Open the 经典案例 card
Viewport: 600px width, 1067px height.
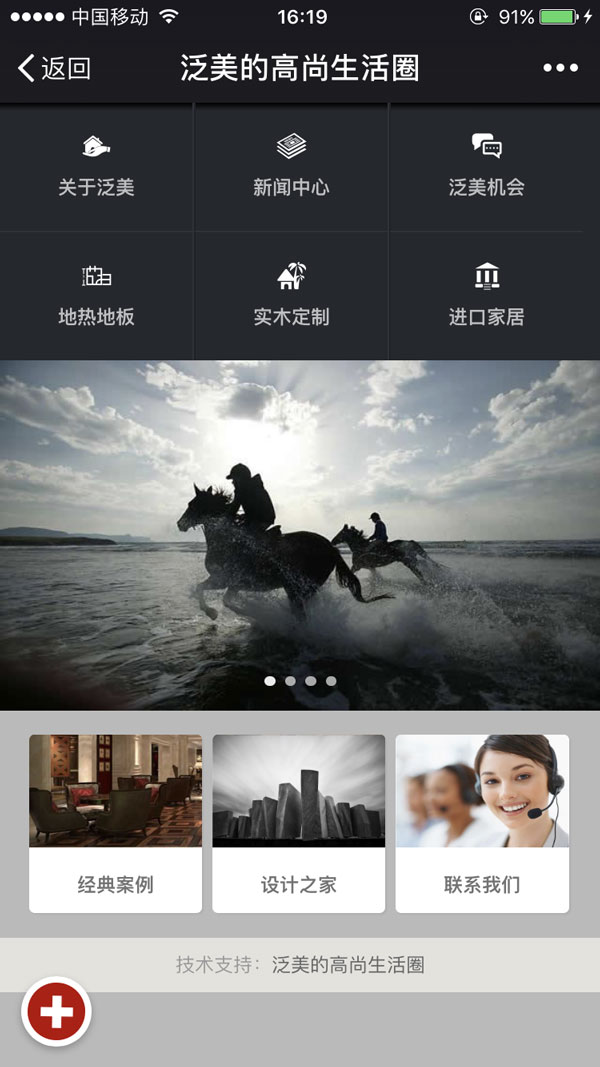(x=115, y=823)
